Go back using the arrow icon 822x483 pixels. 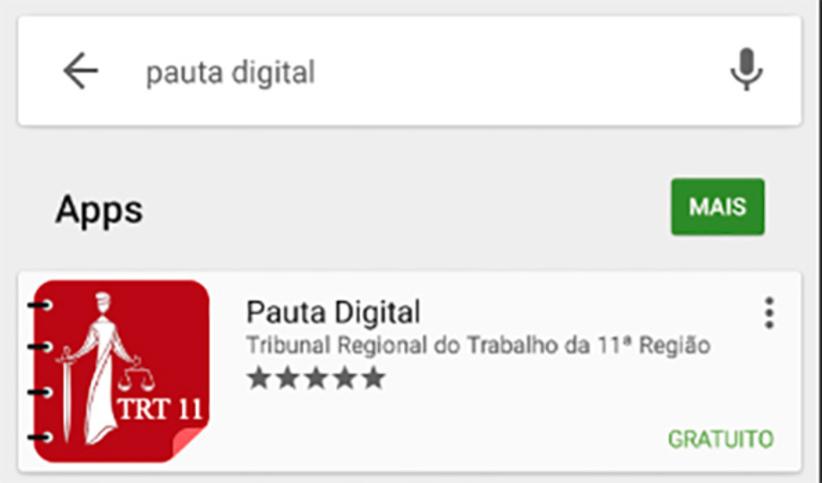(80, 72)
